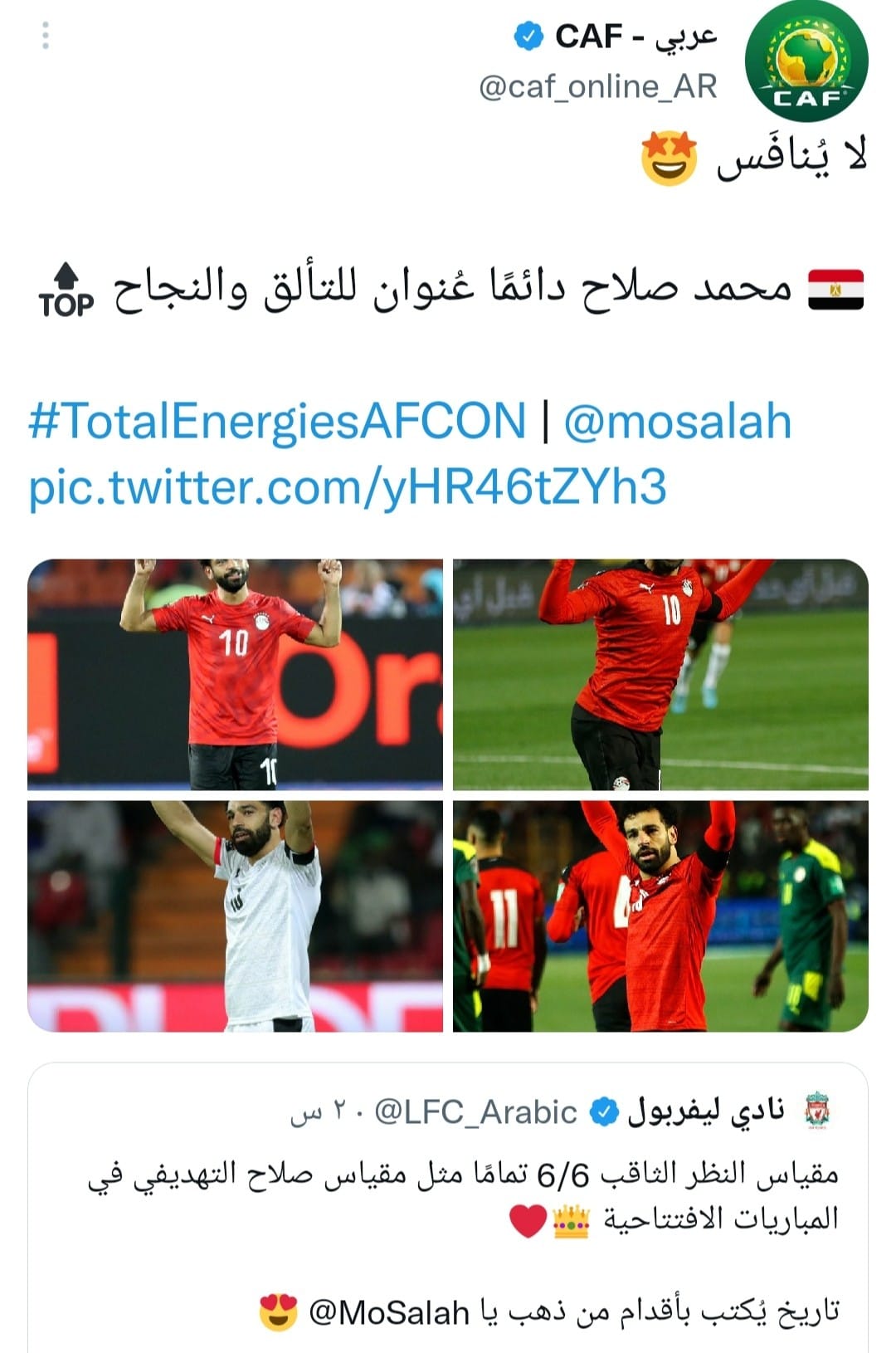Image resolution: width=896 pixels, height=1353 pixels.
Task: Open photo showing the green Senegal jersey
Action: [x=660, y=916]
